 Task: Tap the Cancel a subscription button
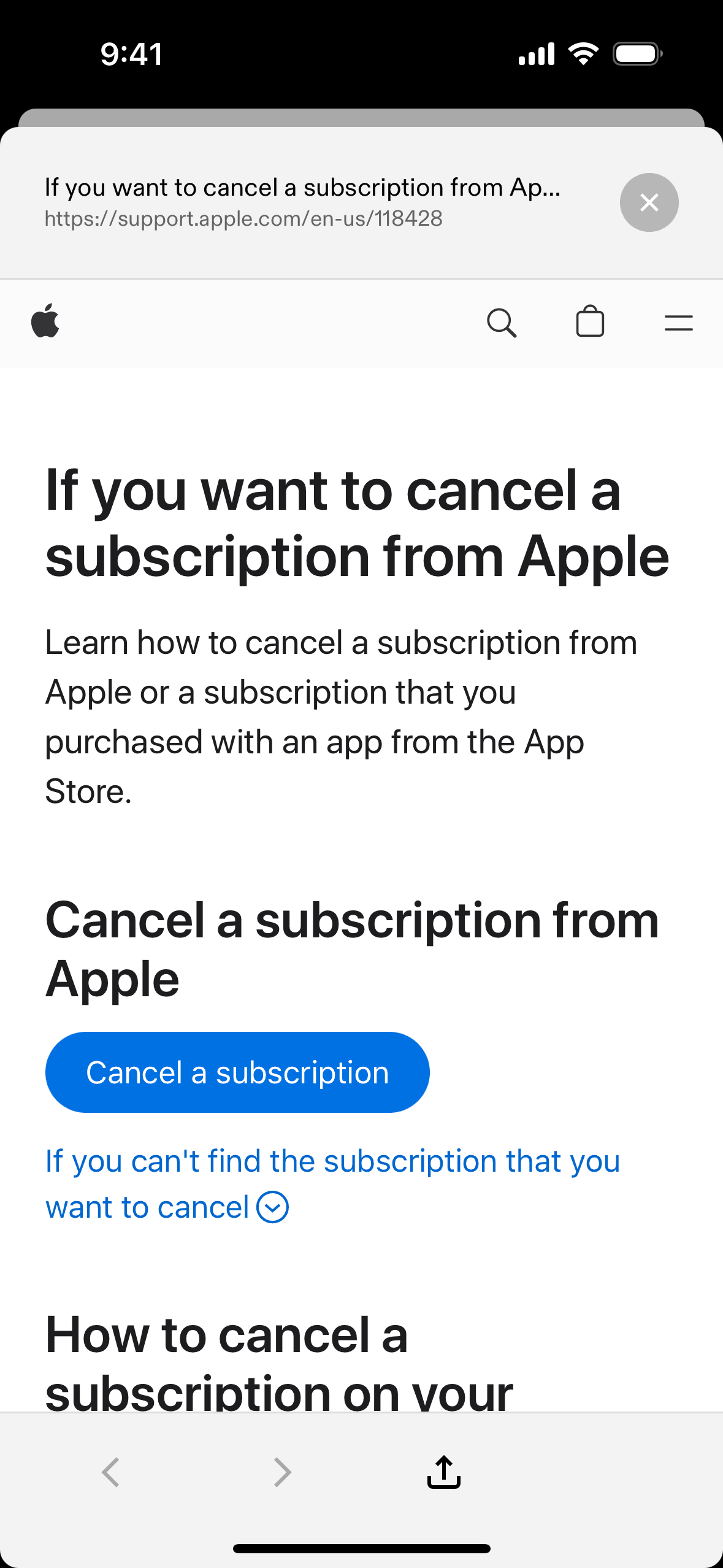pyautogui.click(x=237, y=1072)
